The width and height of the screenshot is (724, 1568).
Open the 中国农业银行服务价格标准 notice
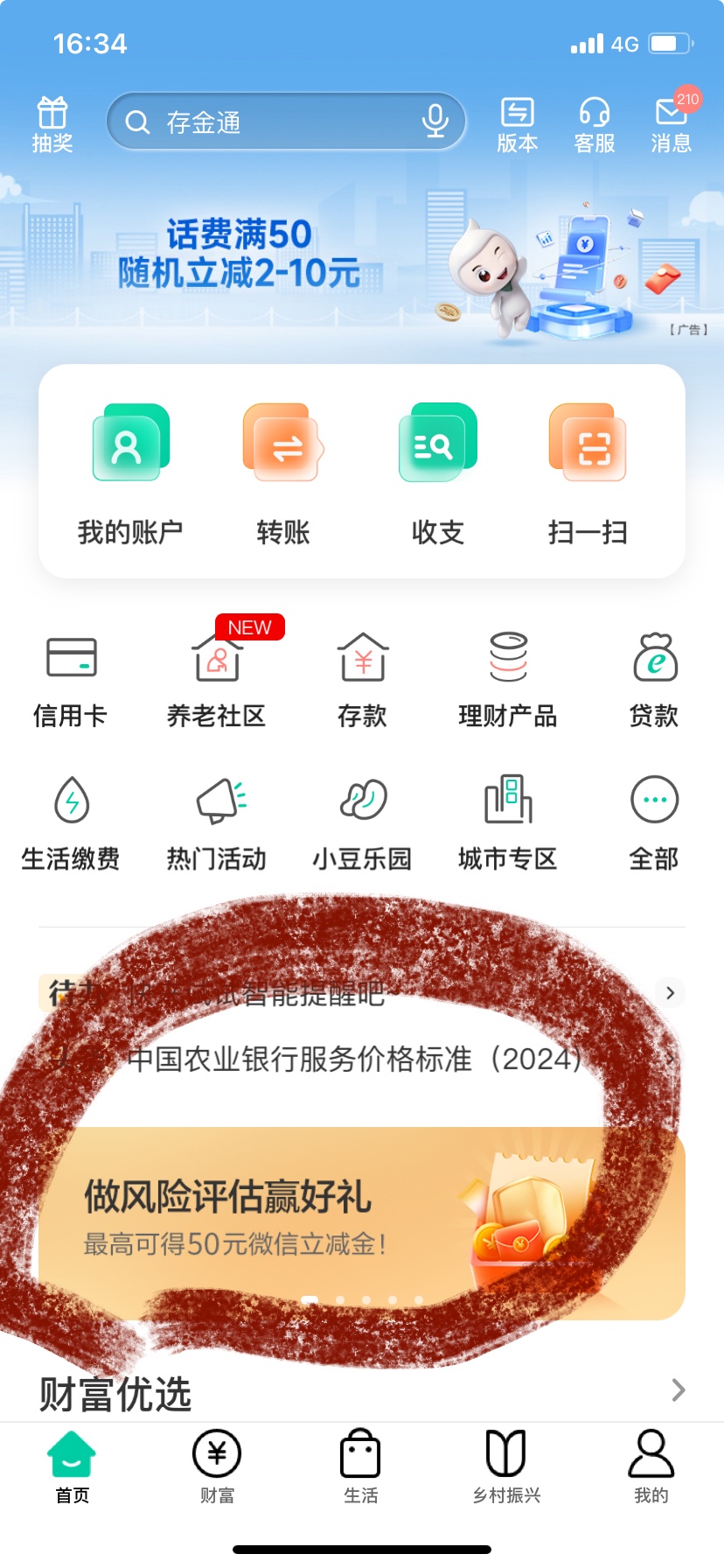[x=354, y=1060]
